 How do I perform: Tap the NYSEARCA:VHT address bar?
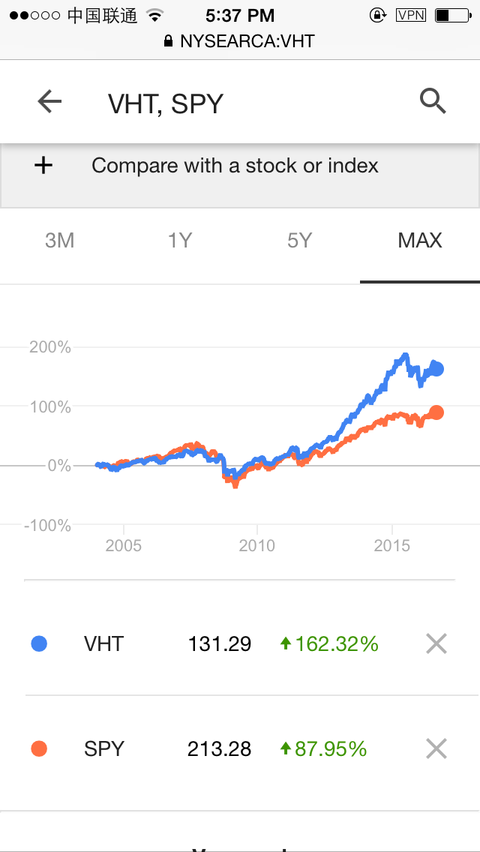click(240, 41)
